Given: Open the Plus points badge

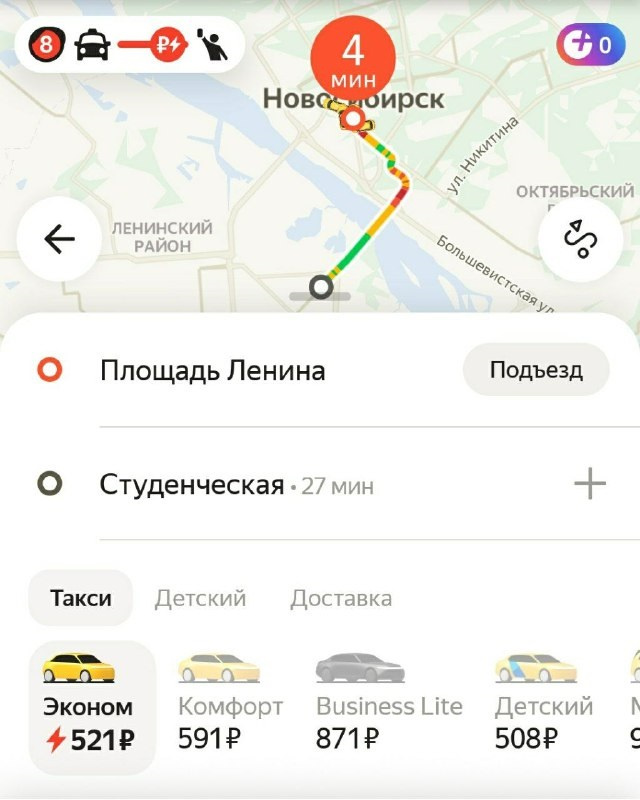Looking at the screenshot, I should (x=590, y=45).
